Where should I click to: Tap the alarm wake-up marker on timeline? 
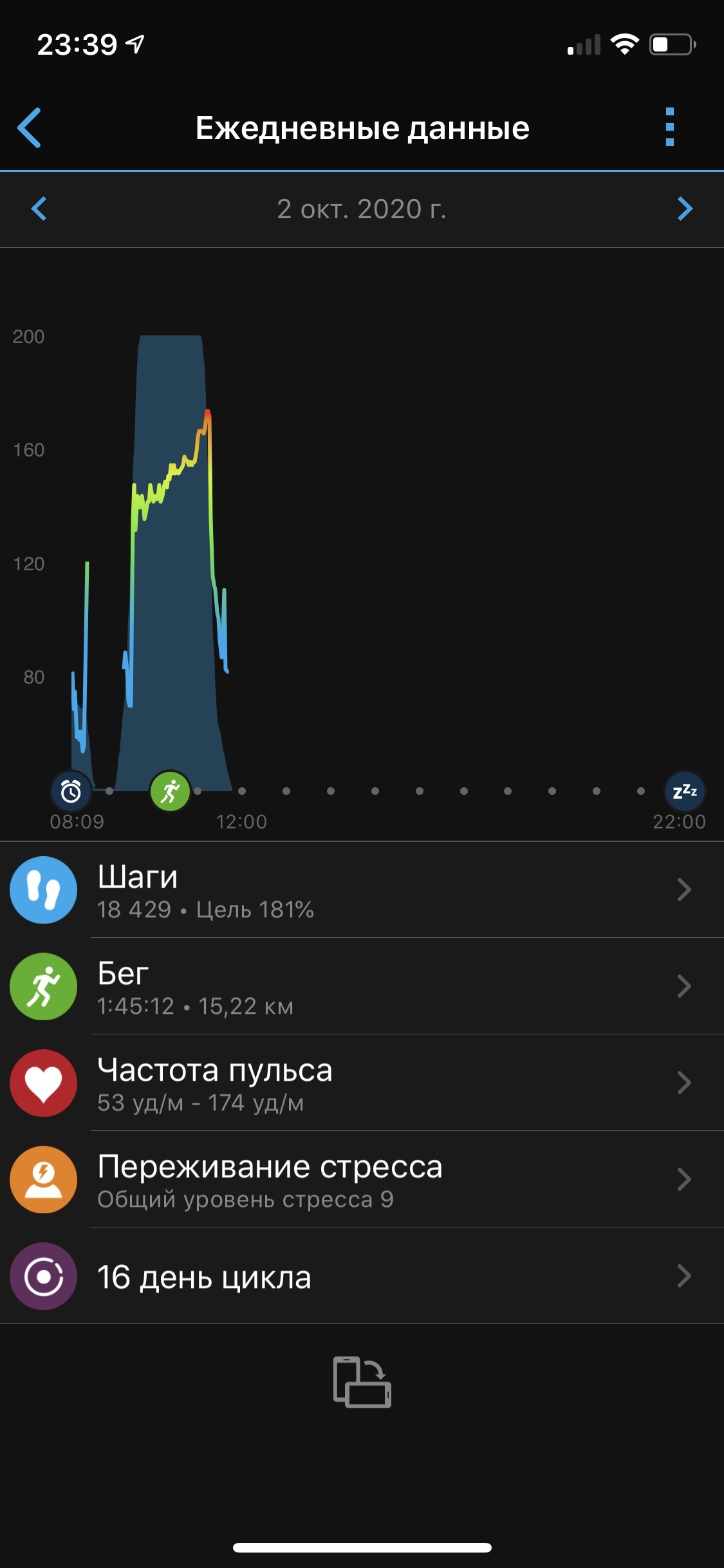click(71, 791)
